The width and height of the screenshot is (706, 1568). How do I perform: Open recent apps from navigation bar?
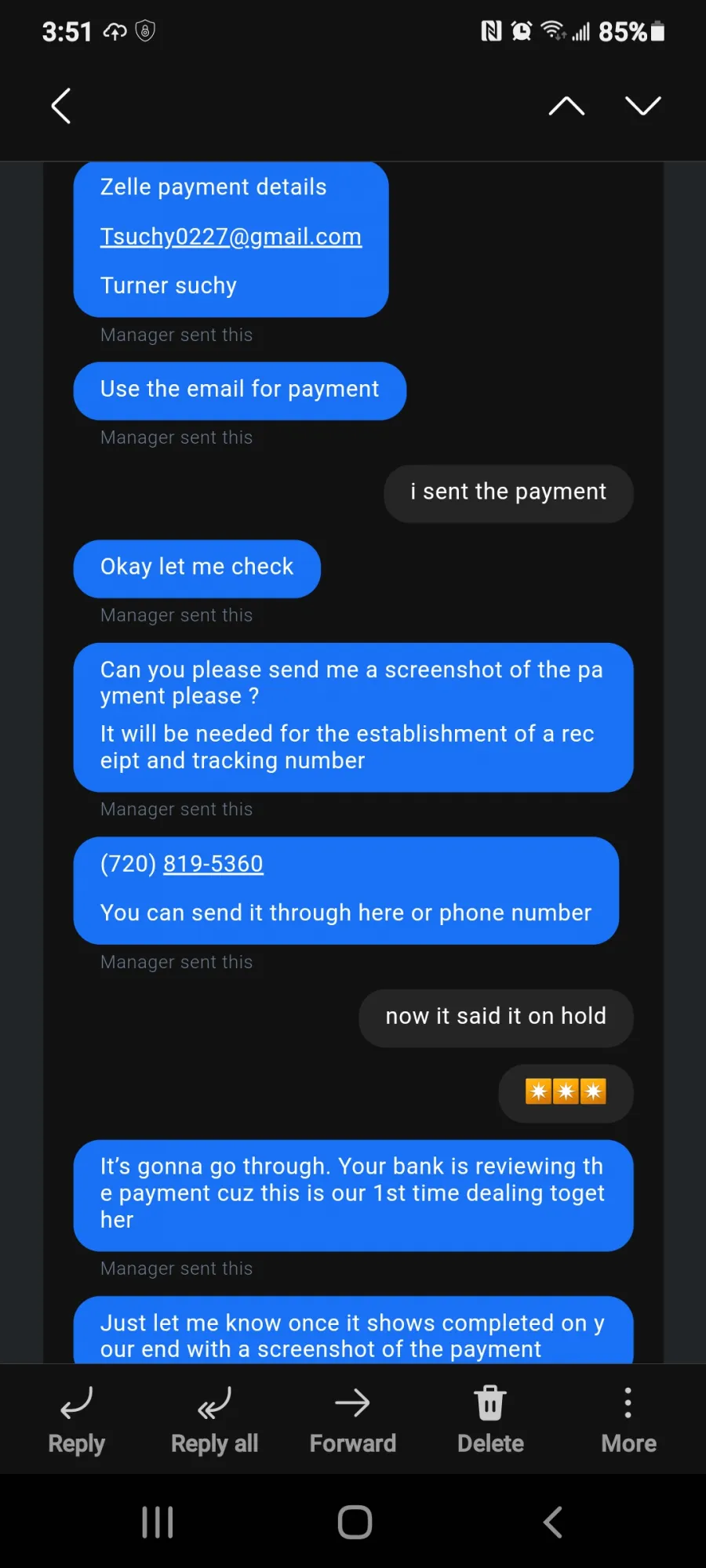click(158, 1522)
